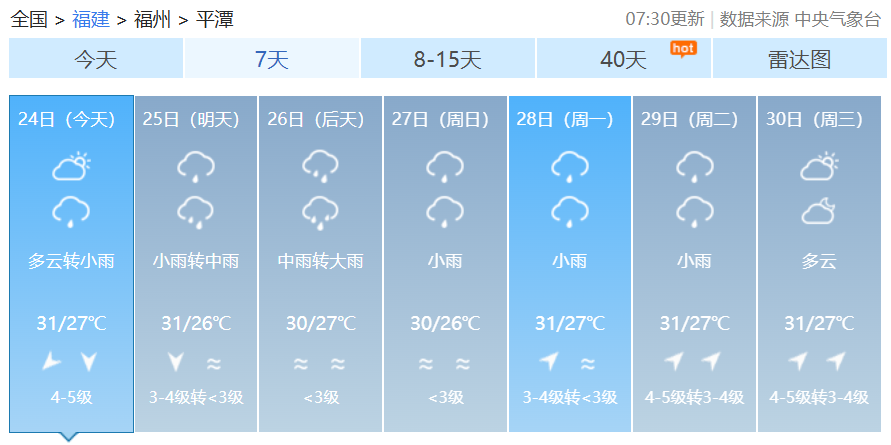Open the 福州 breadcrumb link

click(153, 19)
